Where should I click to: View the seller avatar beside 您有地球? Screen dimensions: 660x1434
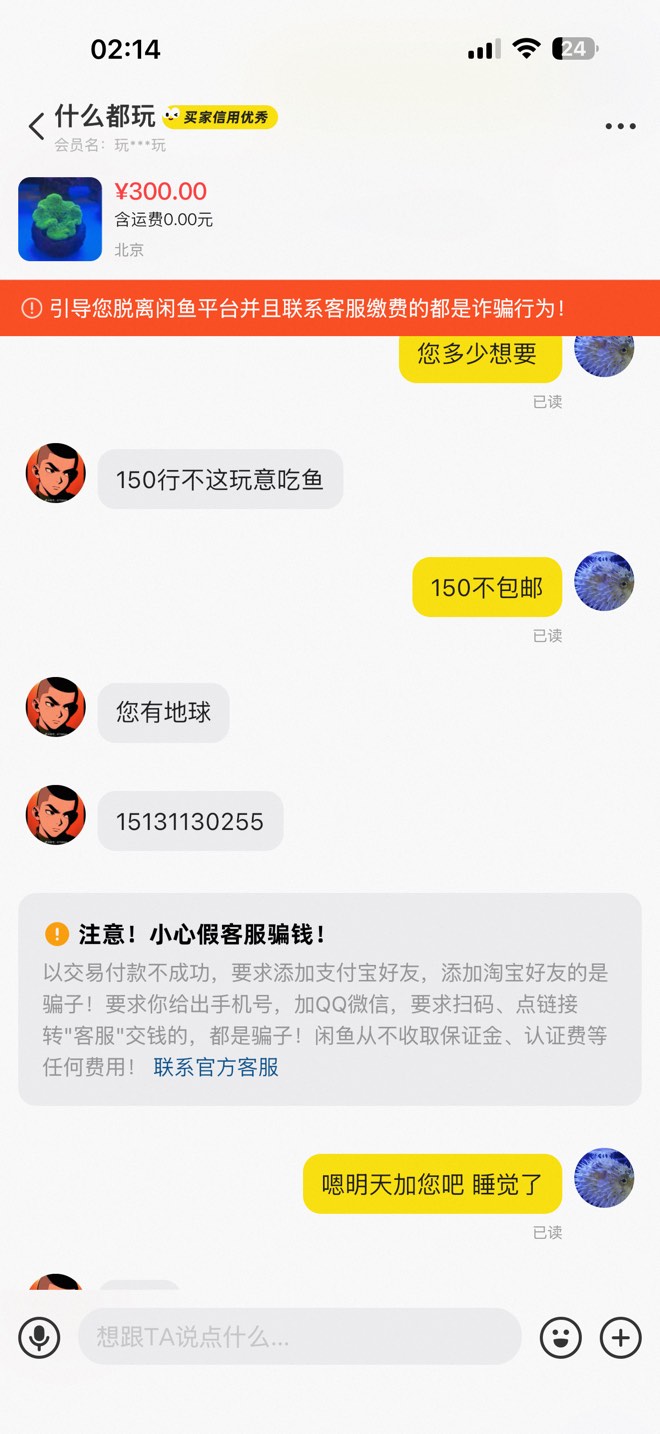click(55, 707)
